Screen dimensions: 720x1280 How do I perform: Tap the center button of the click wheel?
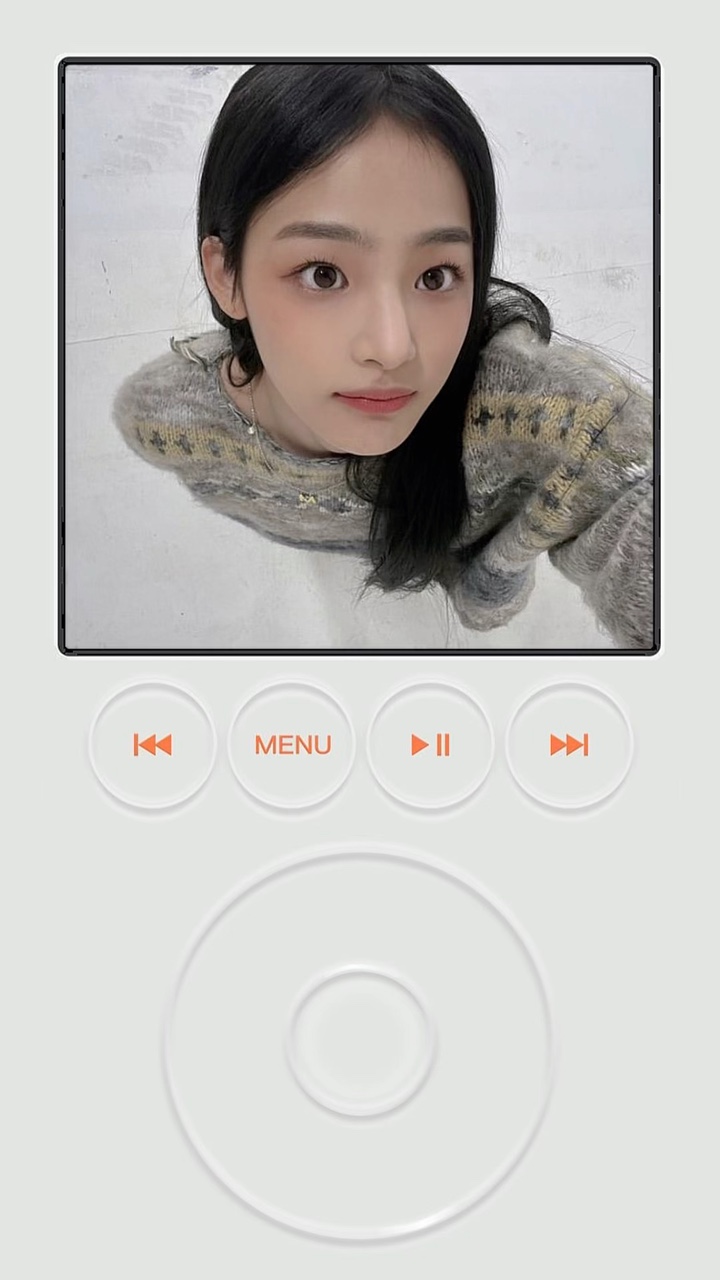360,1041
